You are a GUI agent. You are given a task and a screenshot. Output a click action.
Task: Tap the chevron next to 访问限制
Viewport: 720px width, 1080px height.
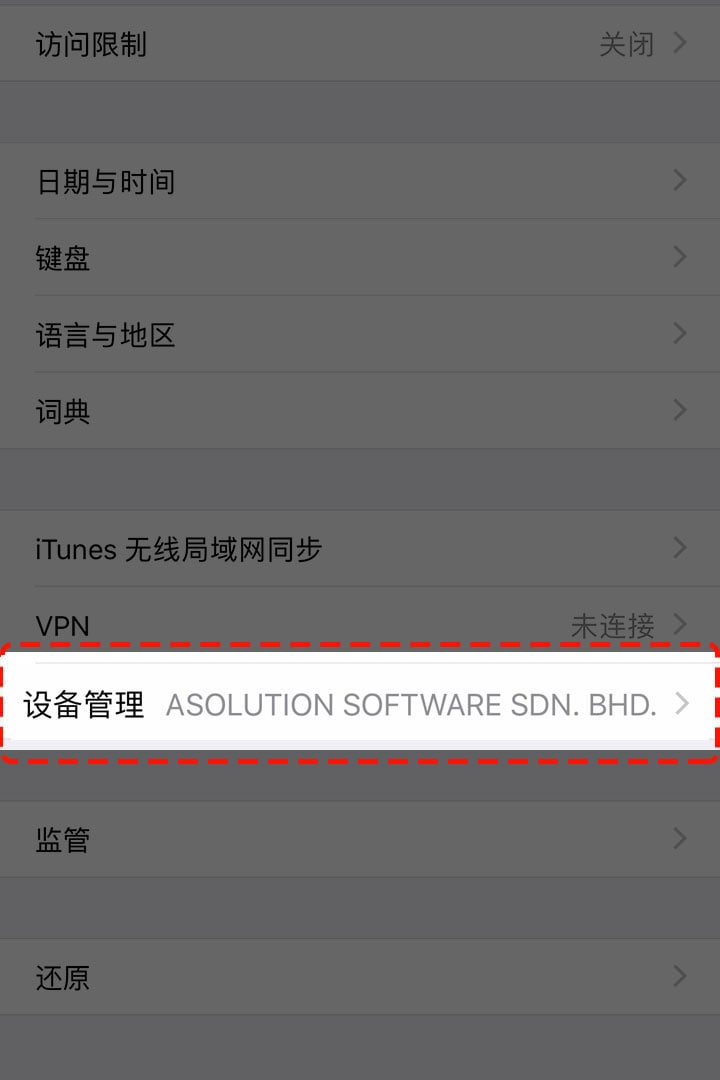coord(683,44)
